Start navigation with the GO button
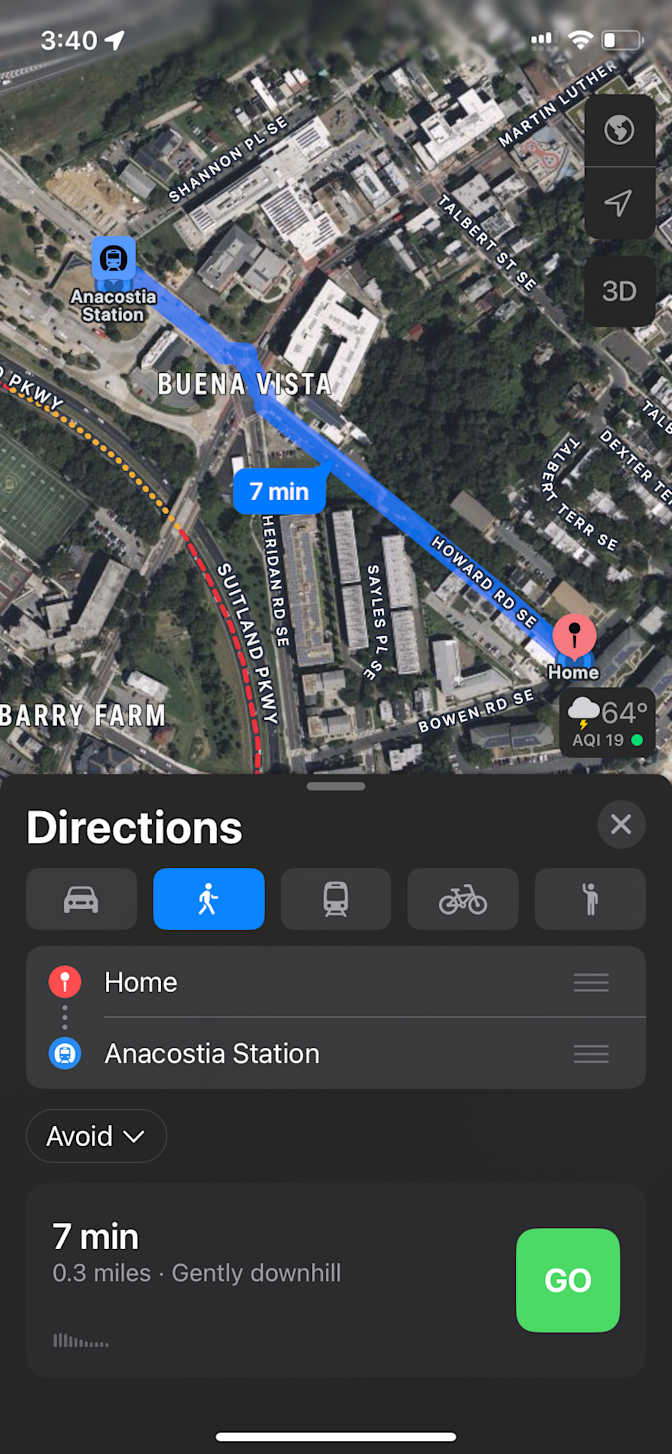Viewport: 672px width, 1454px height. 568,1280
